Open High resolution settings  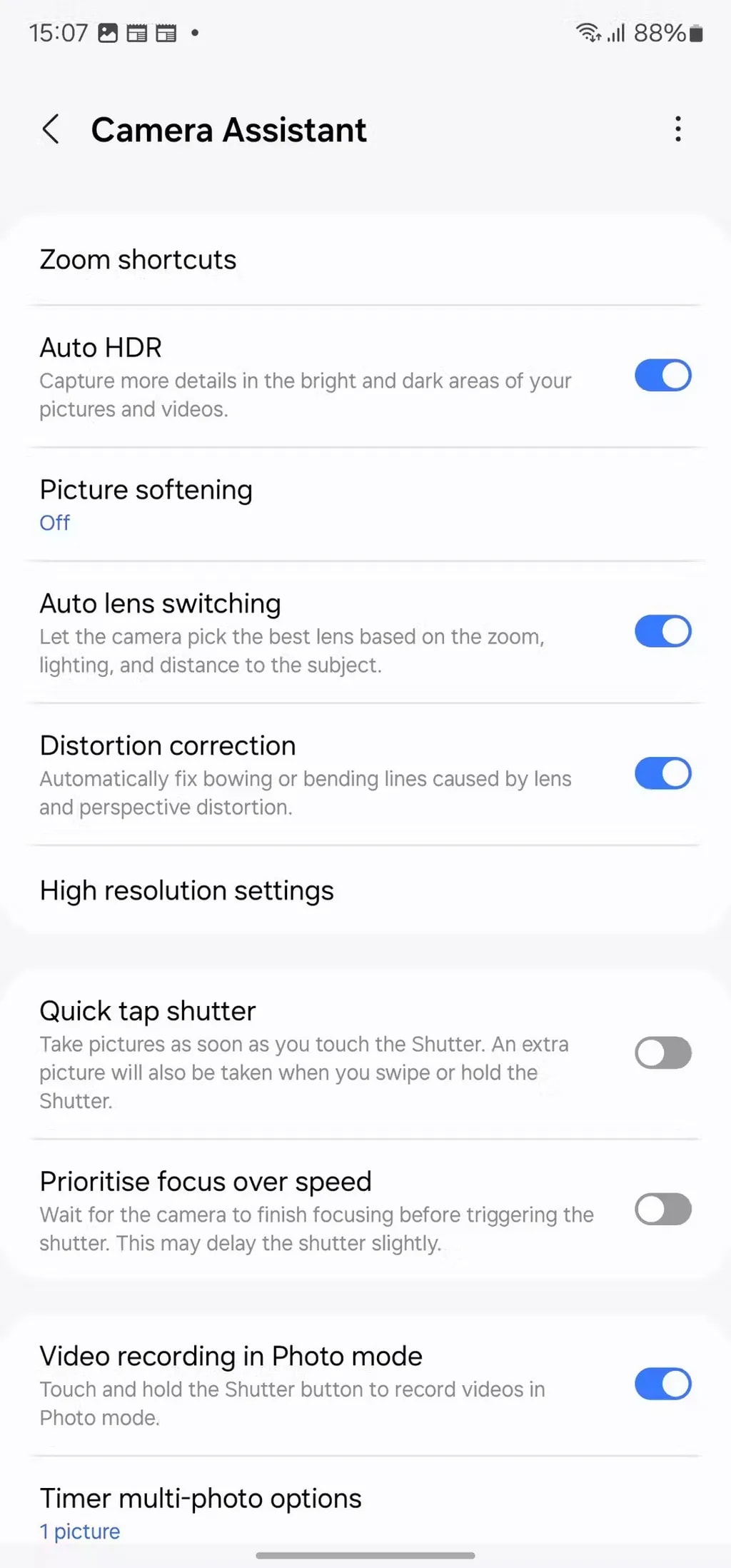tap(187, 891)
